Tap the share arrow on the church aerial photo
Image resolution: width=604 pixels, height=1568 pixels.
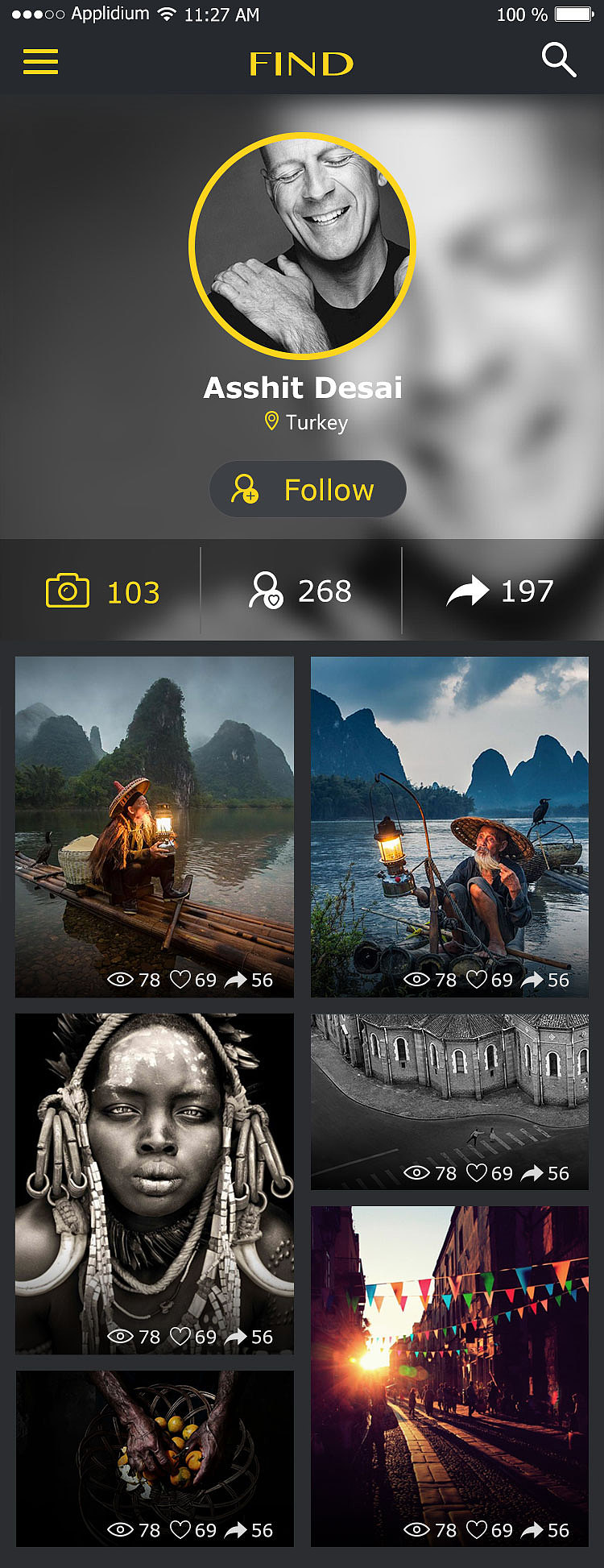point(533,1174)
